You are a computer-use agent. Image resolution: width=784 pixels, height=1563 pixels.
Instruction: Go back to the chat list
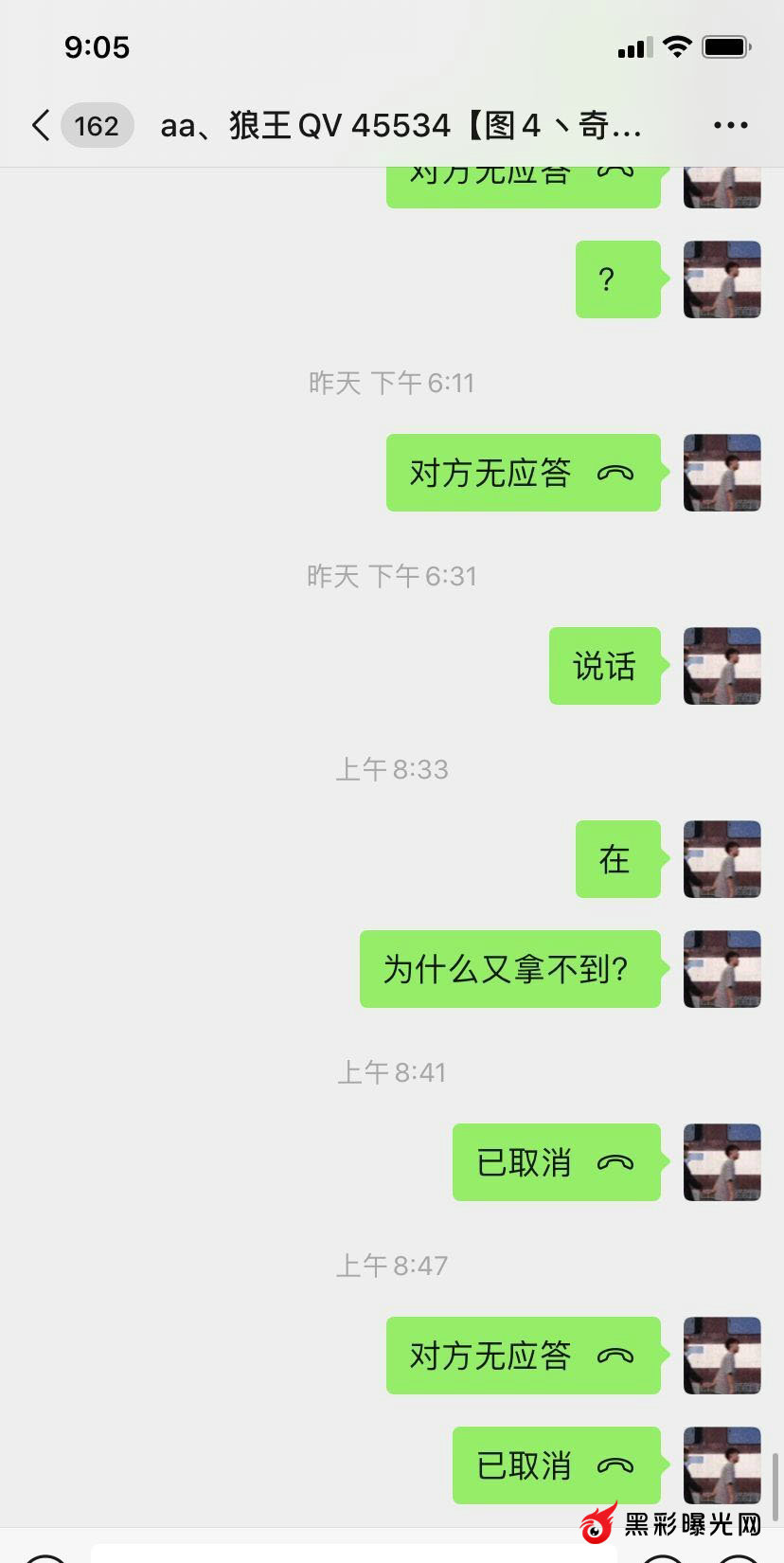(x=41, y=125)
